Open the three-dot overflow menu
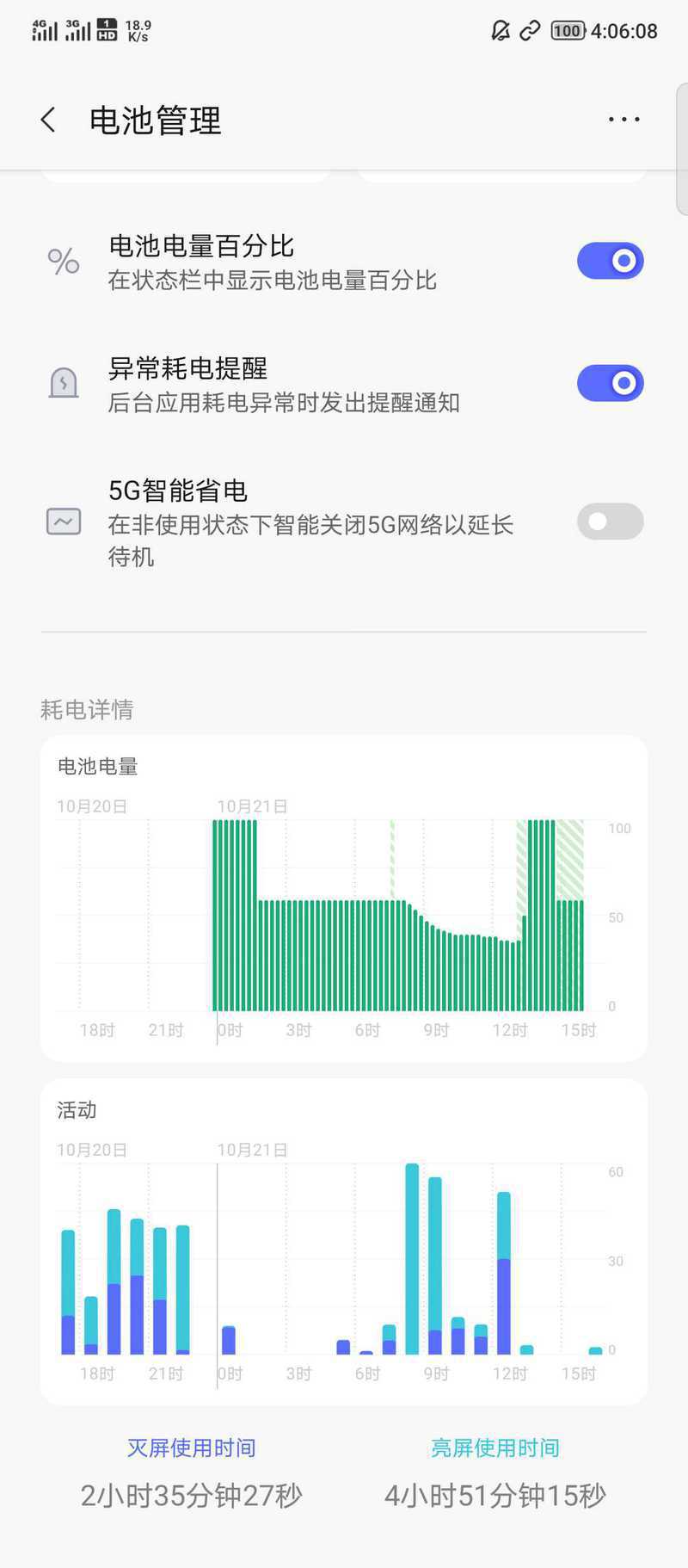 point(623,120)
